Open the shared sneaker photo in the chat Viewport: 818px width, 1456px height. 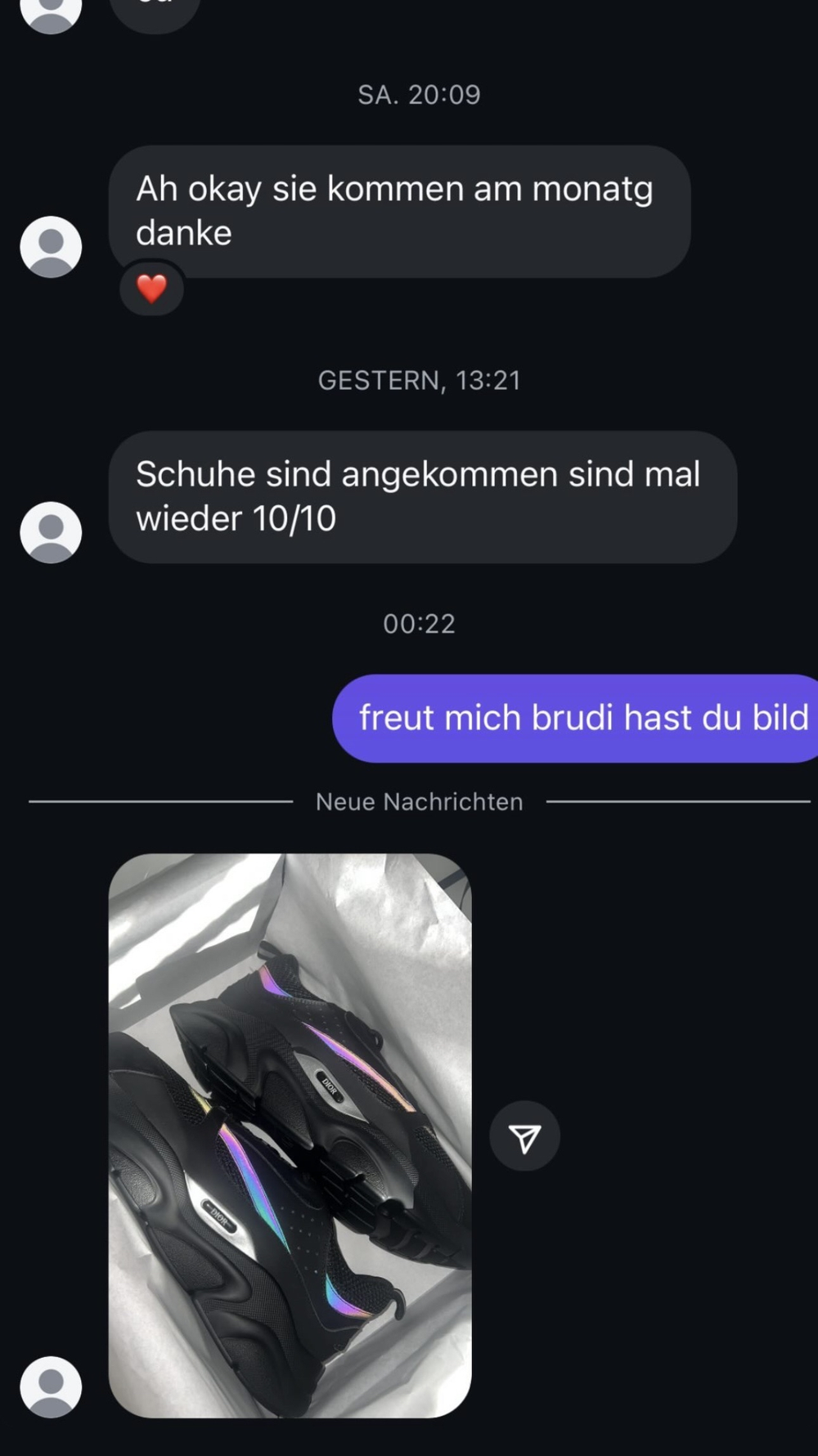290,1135
